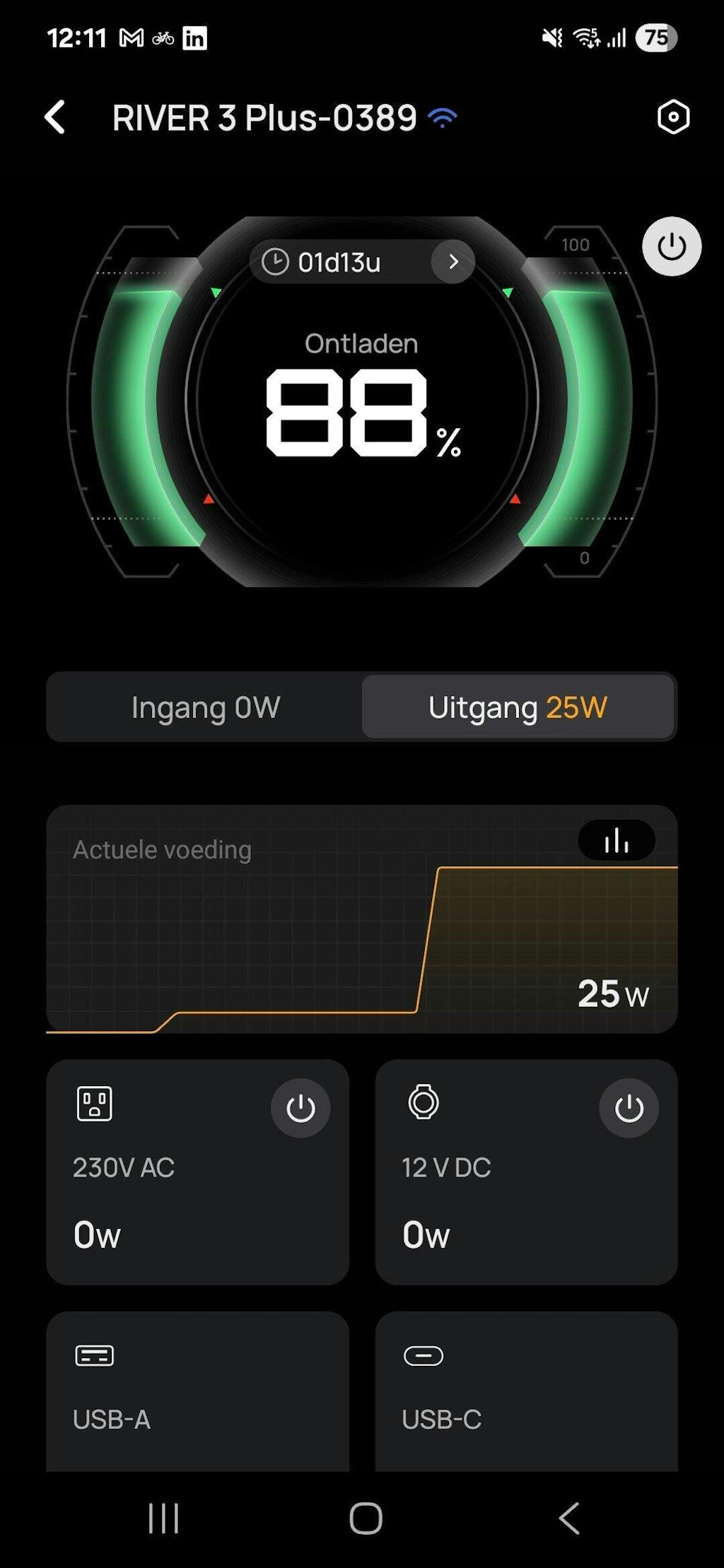
Task: Open the USB-C output card
Action: (x=526, y=1391)
